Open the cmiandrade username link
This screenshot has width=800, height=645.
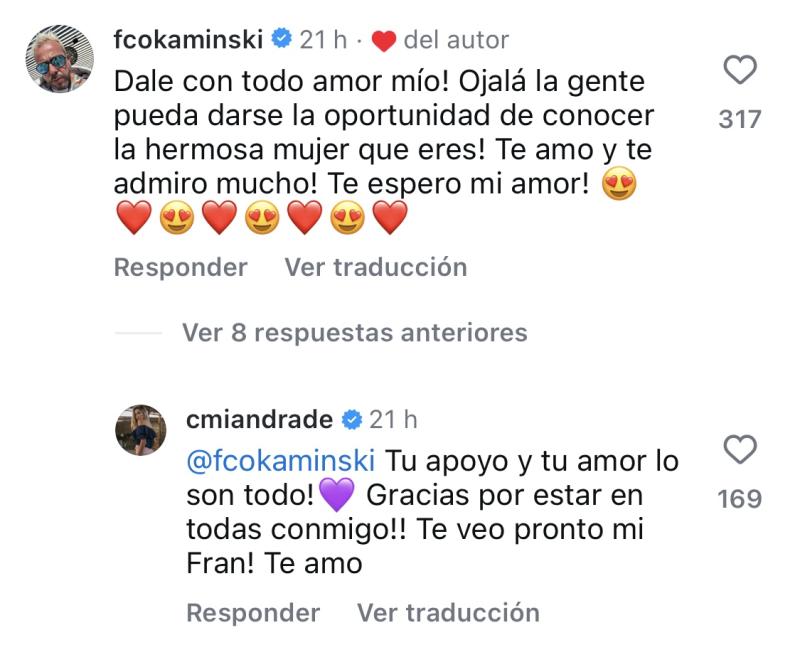pos(260,419)
